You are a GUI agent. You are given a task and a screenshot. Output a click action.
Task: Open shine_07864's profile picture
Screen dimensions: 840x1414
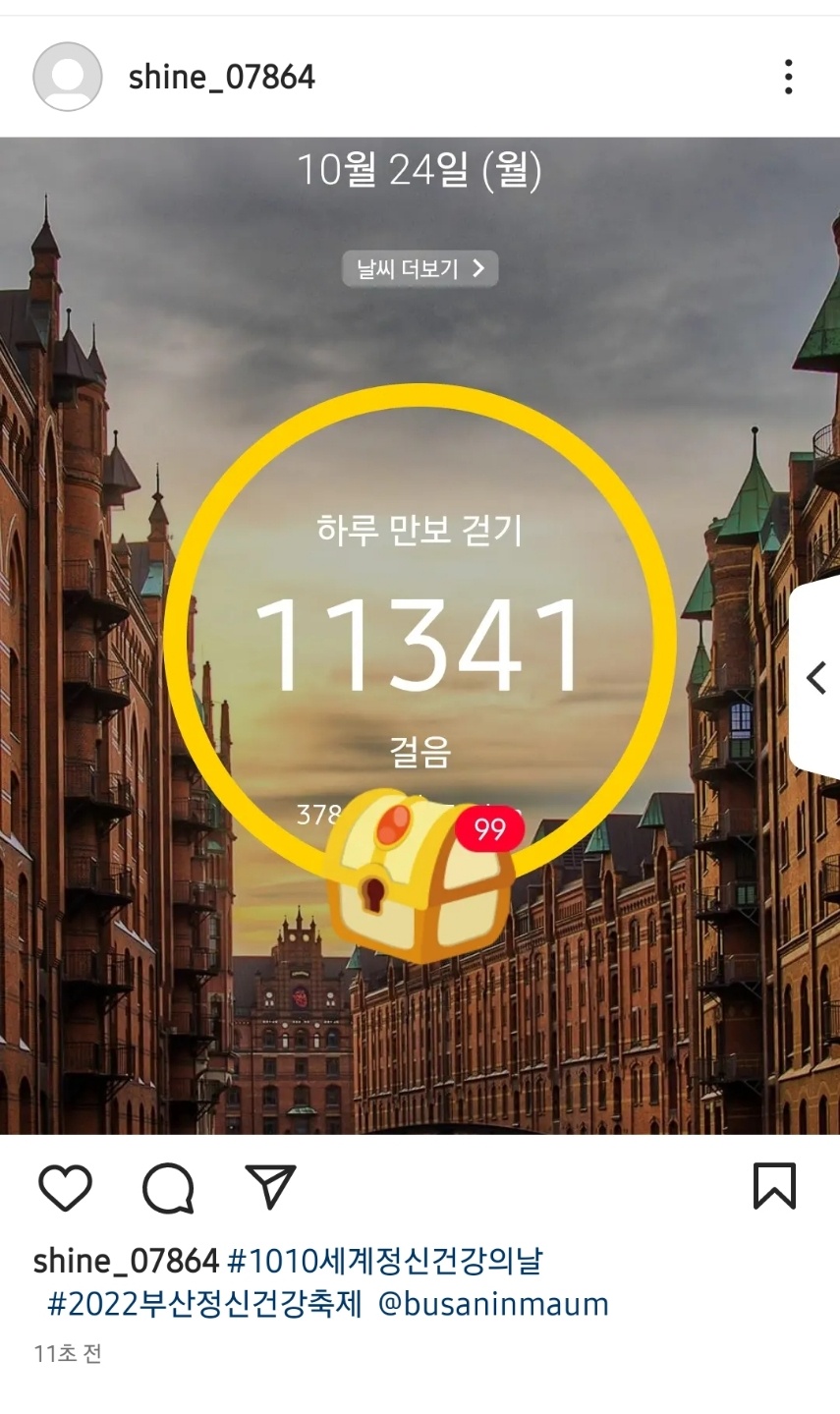pyautogui.click(x=67, y=77)
